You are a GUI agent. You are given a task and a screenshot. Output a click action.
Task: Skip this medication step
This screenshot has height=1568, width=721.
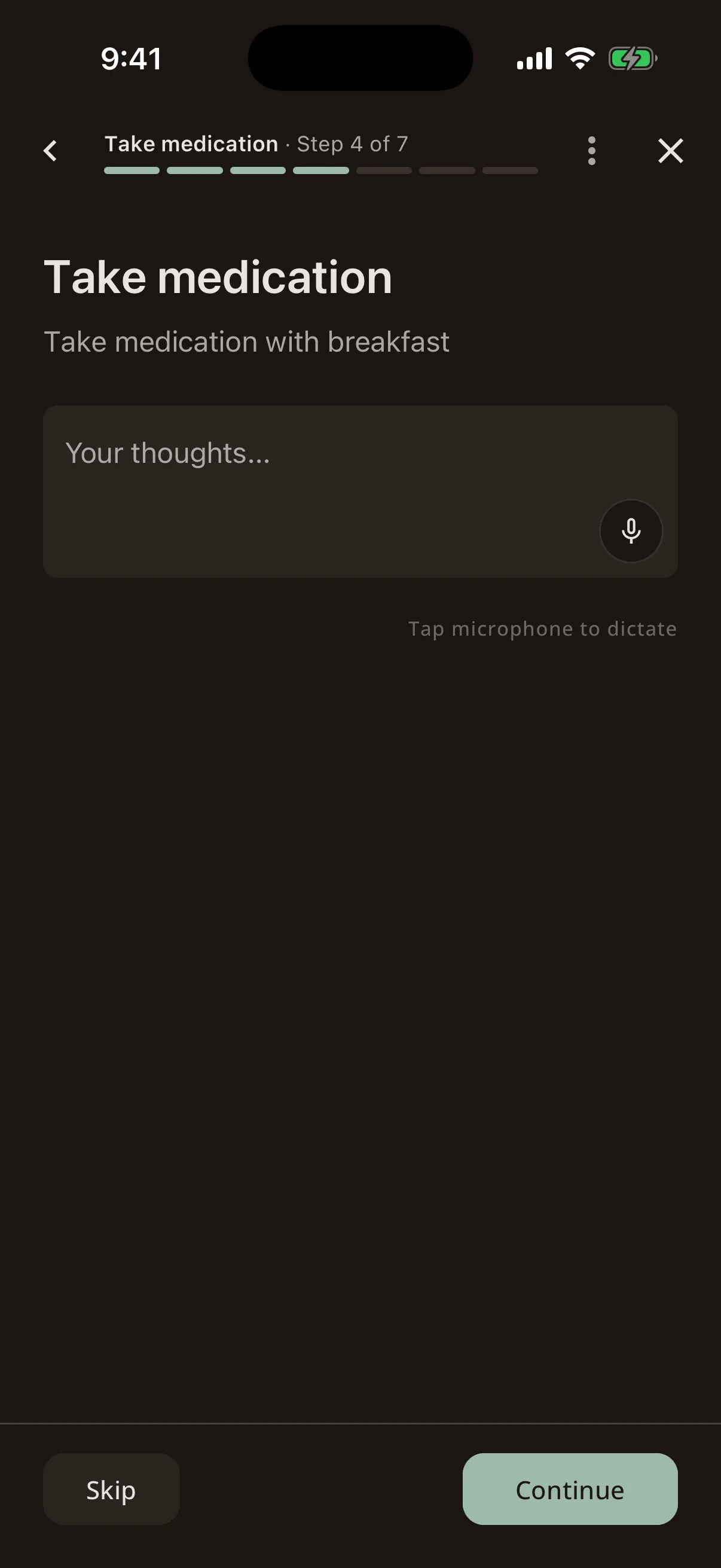coord(111,1490)
